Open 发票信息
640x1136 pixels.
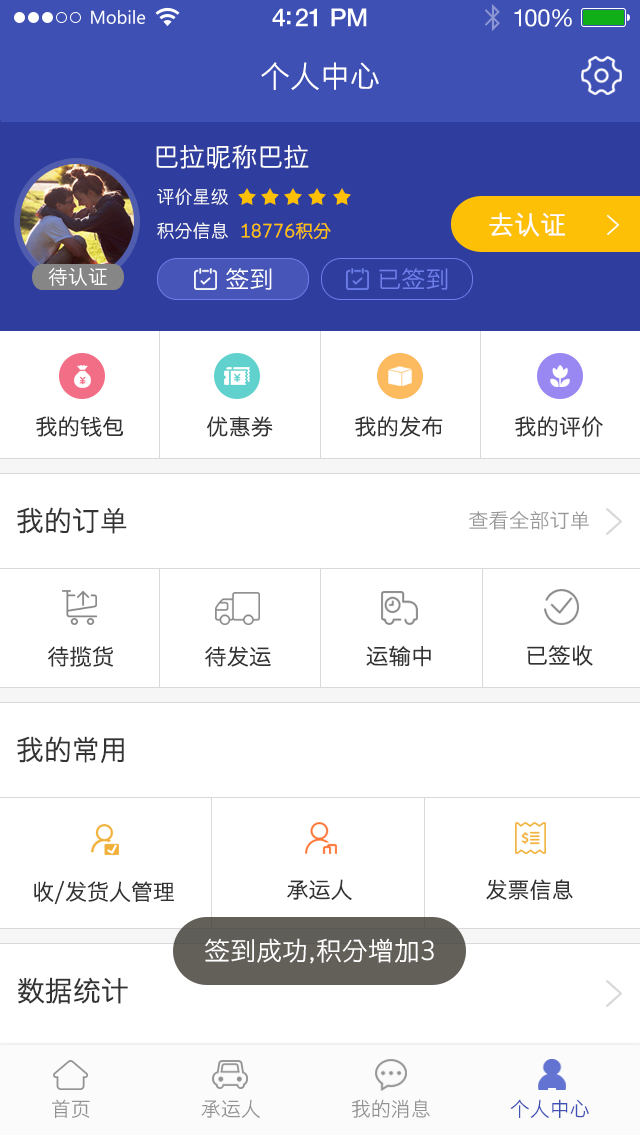[x=532, y=863]
